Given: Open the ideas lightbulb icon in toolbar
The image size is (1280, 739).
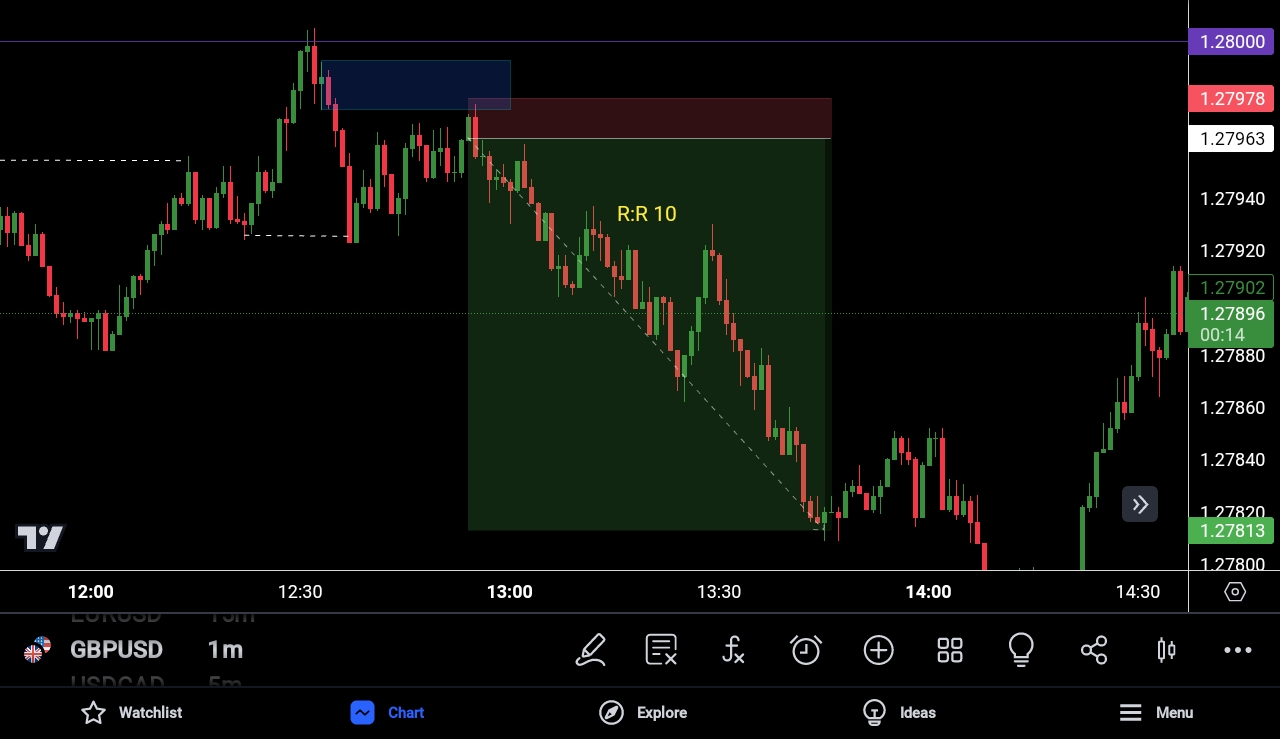Looking at the screenshot, I should pos(1021,650).
